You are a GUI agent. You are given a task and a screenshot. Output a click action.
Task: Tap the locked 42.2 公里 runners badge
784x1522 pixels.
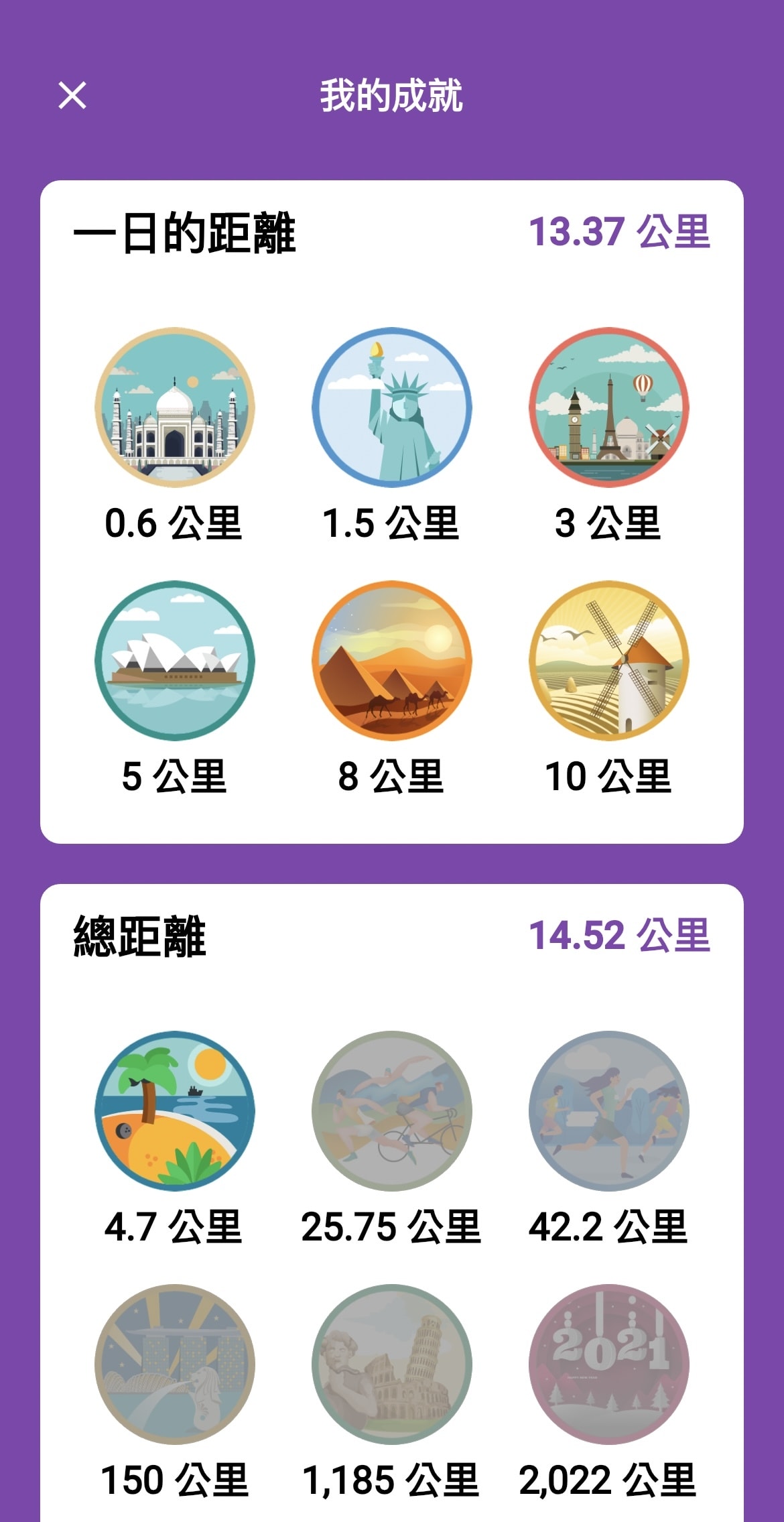[609, 1111]
